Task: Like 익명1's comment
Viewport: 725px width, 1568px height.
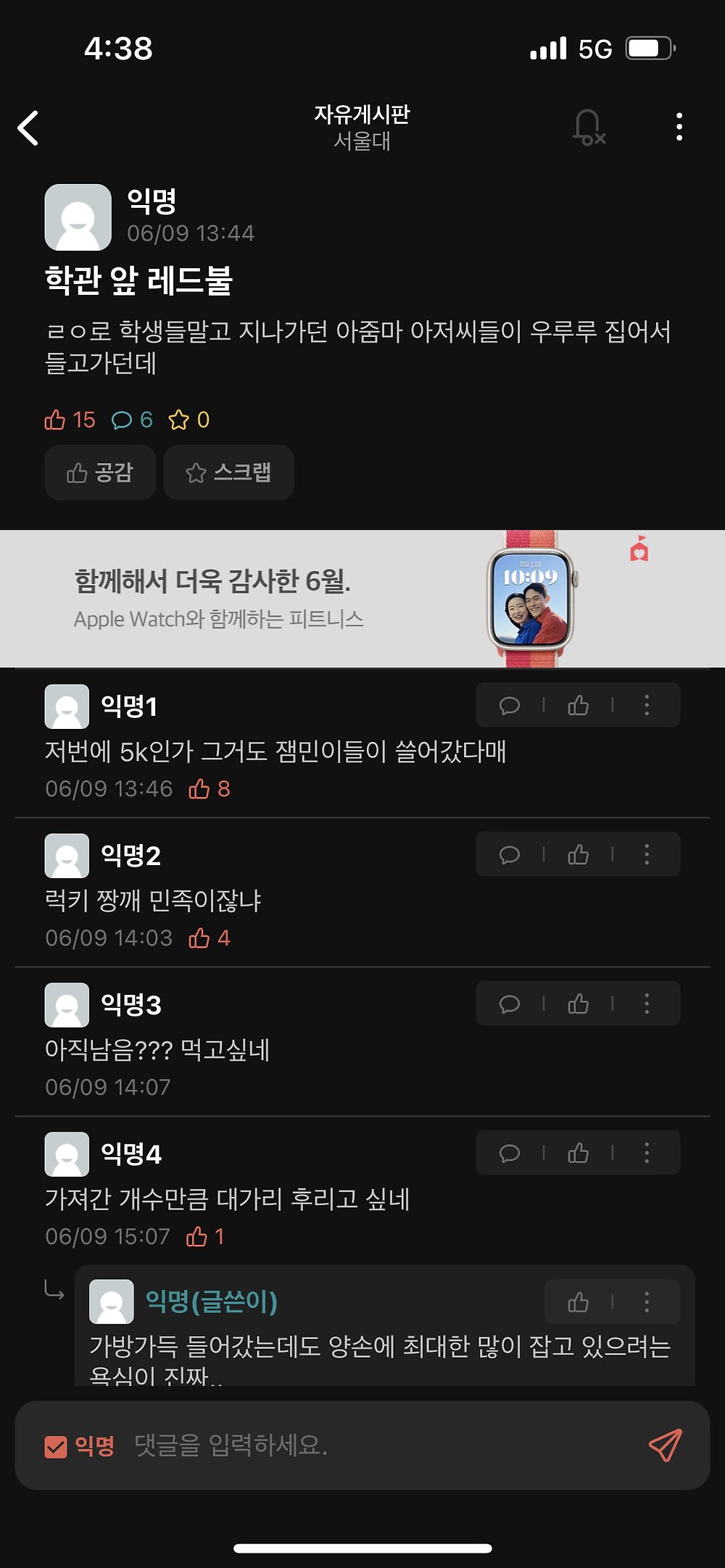Action: (578, 705)
